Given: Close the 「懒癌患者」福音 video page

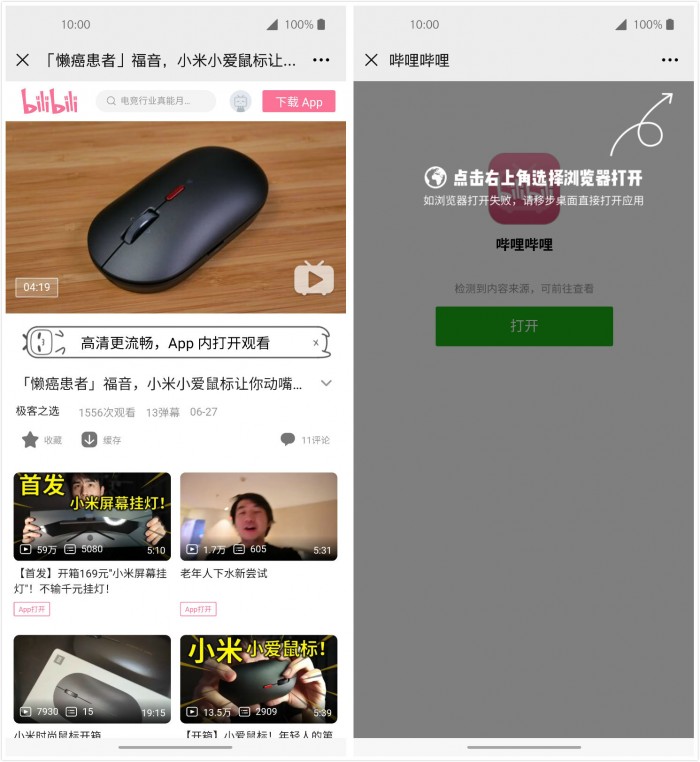Looking at the screenshot, I should 23,60.
